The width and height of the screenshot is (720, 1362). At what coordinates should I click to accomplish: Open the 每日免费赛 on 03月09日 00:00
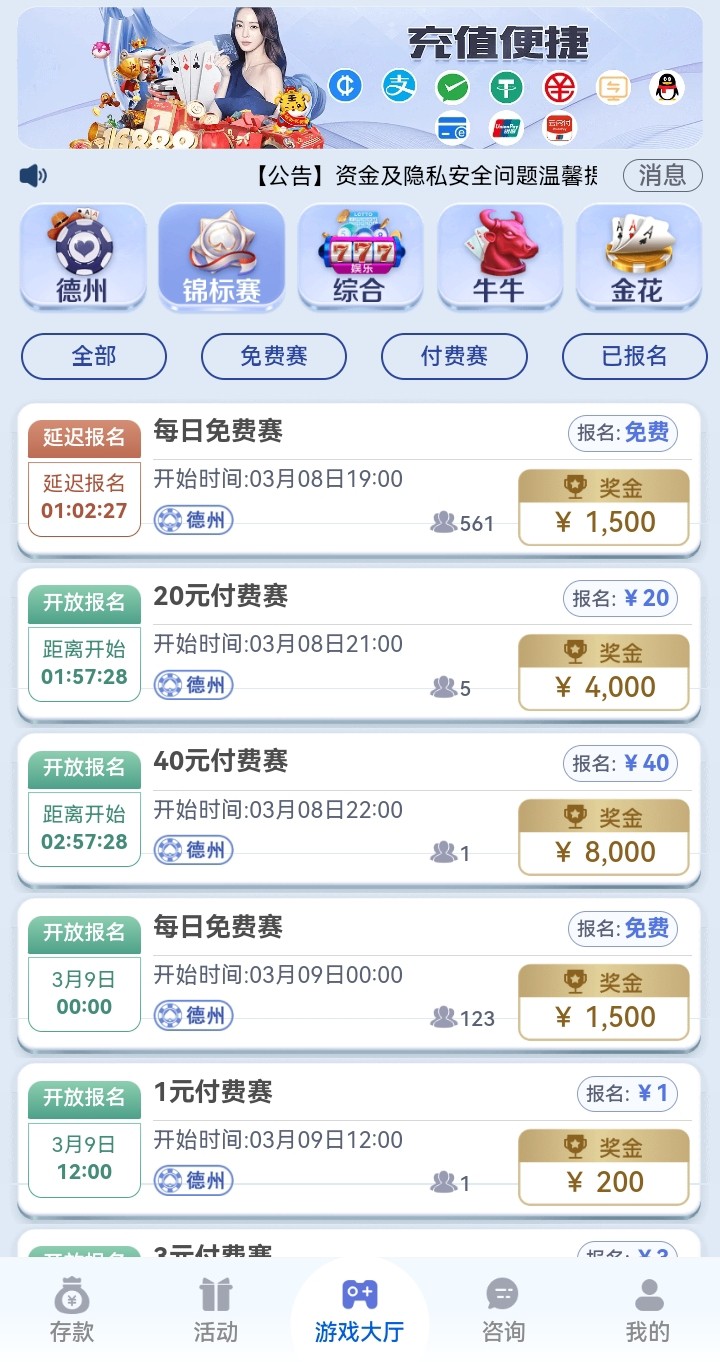[x=330, y=976]
